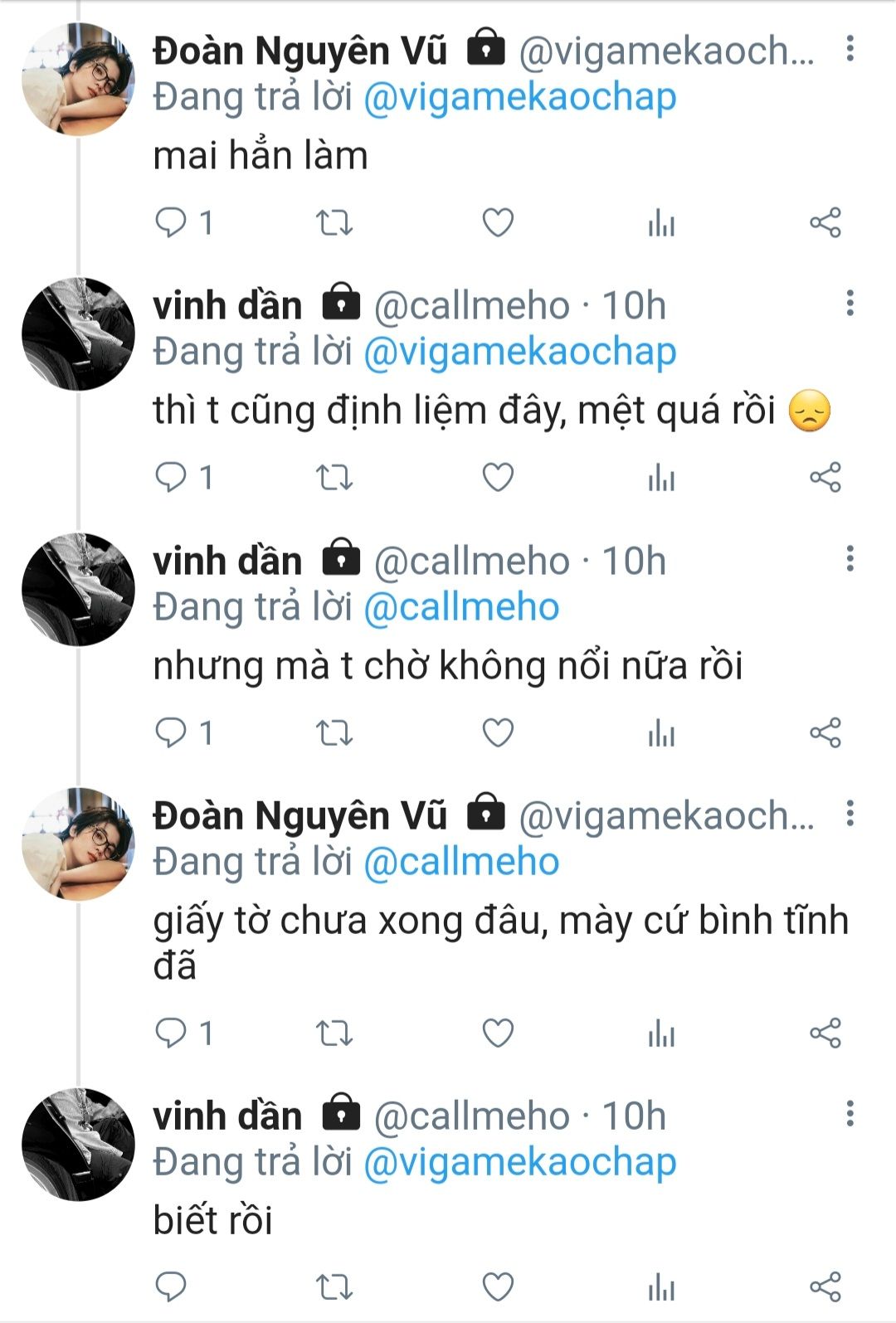Image resolution: width=896 pixels, height=1323 pixels.
Task: Retweet 'thì t cũng định liệm đây' tweet
Action: click(334, 478)
